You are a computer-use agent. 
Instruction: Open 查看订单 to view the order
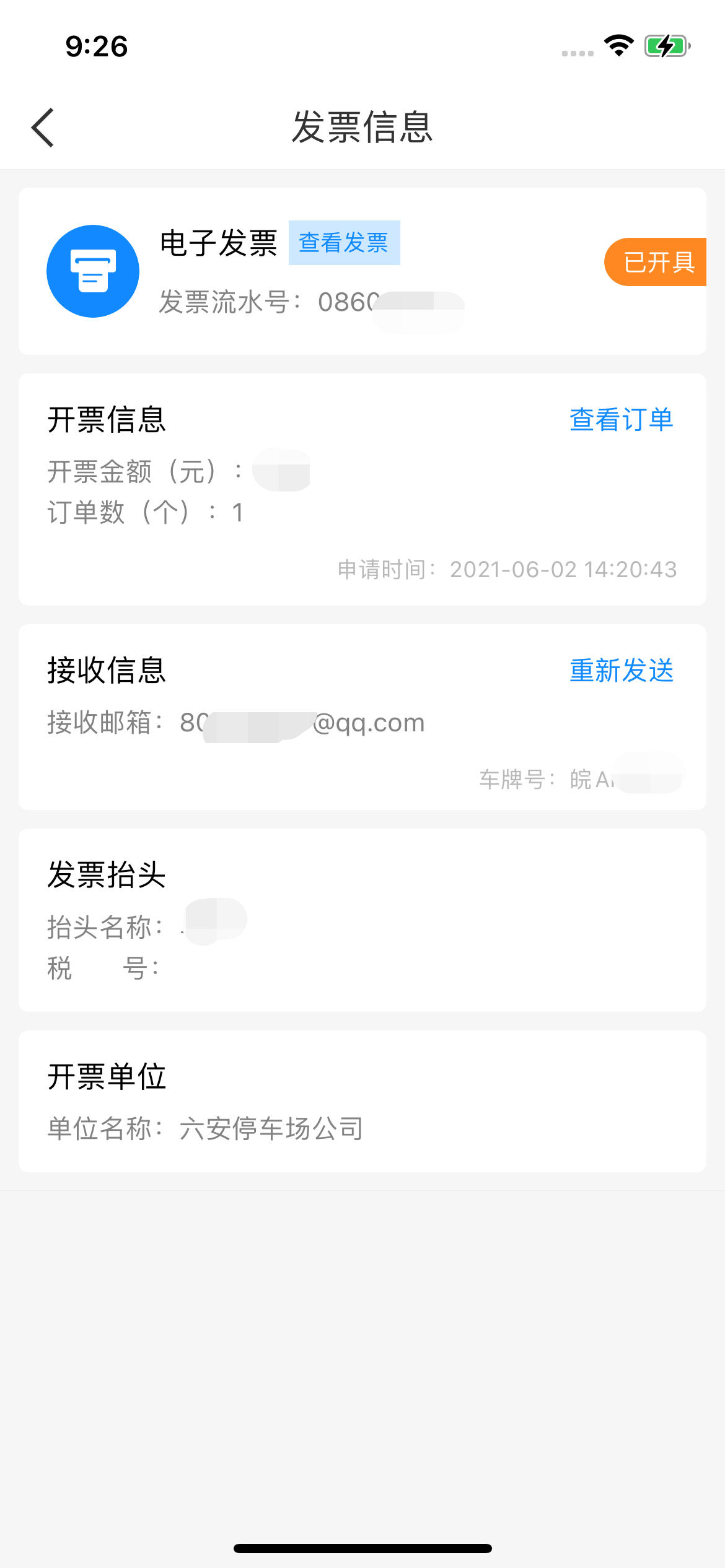coord(622,420)
